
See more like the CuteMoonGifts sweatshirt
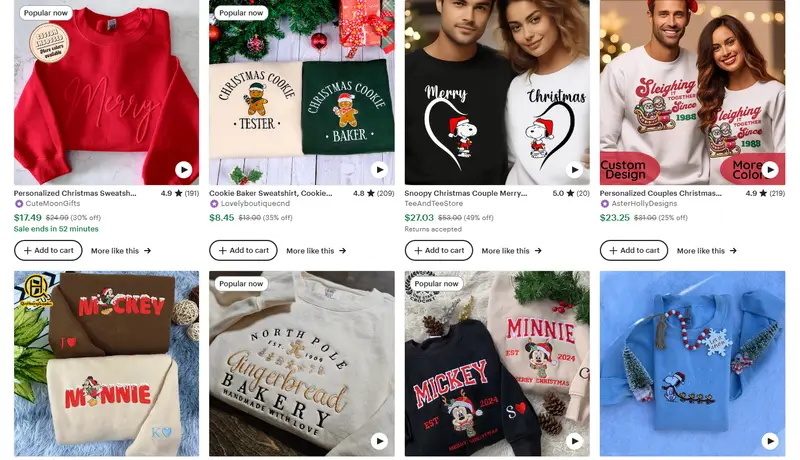[x=121, y=251]
